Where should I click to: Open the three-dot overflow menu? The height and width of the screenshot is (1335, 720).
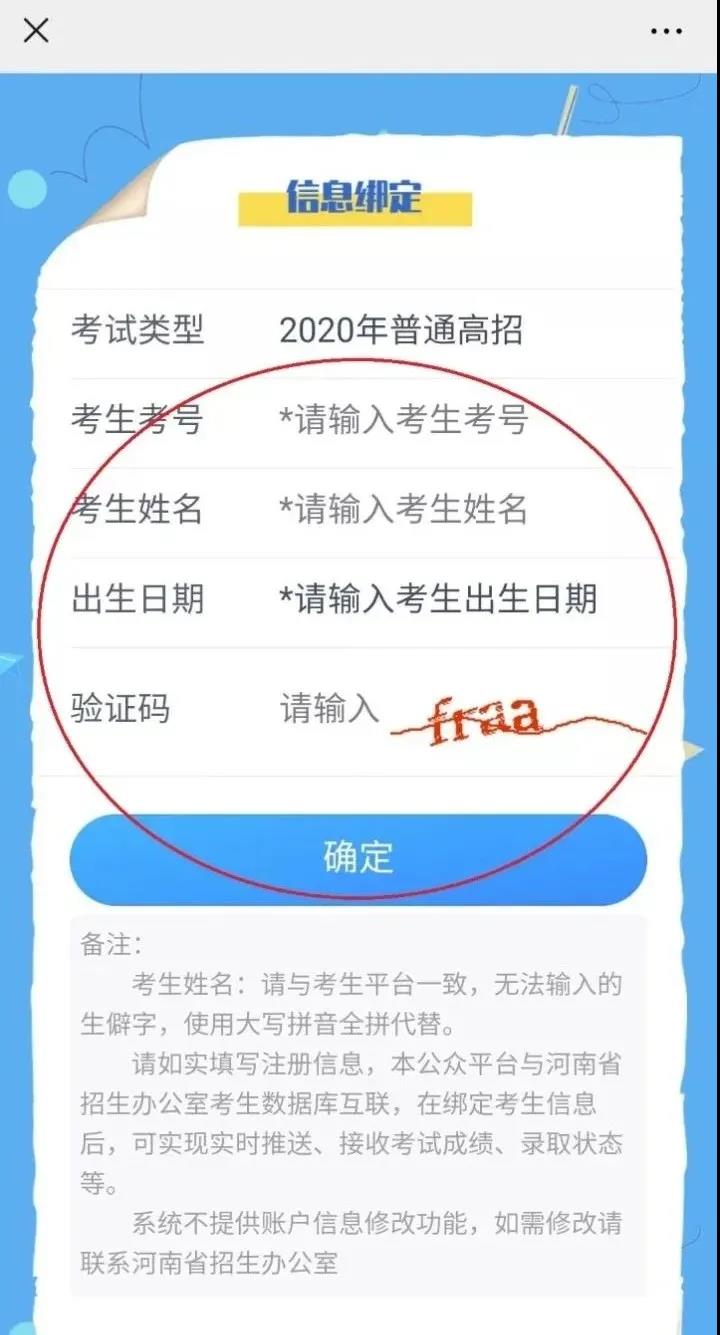pyautogui.click(x=666, y=32)
